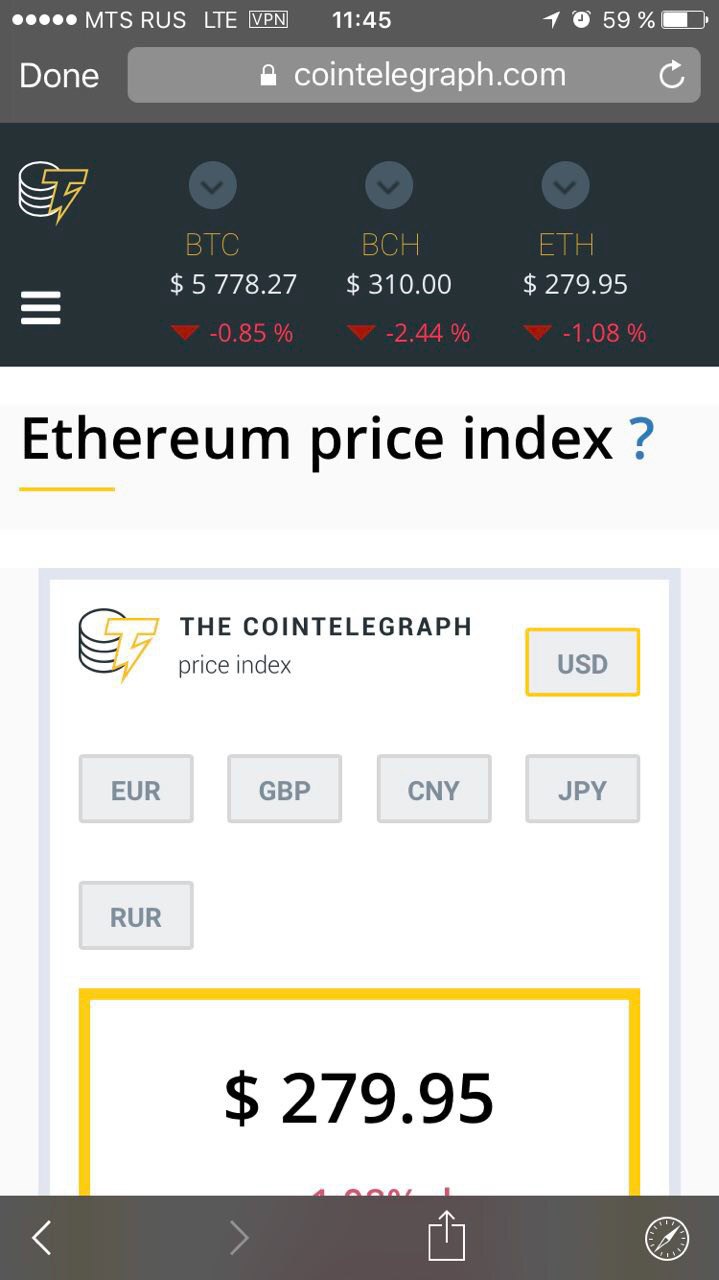Switch price to EUR
Viewport: 719px width, 1280px height.
coord(136,789)
